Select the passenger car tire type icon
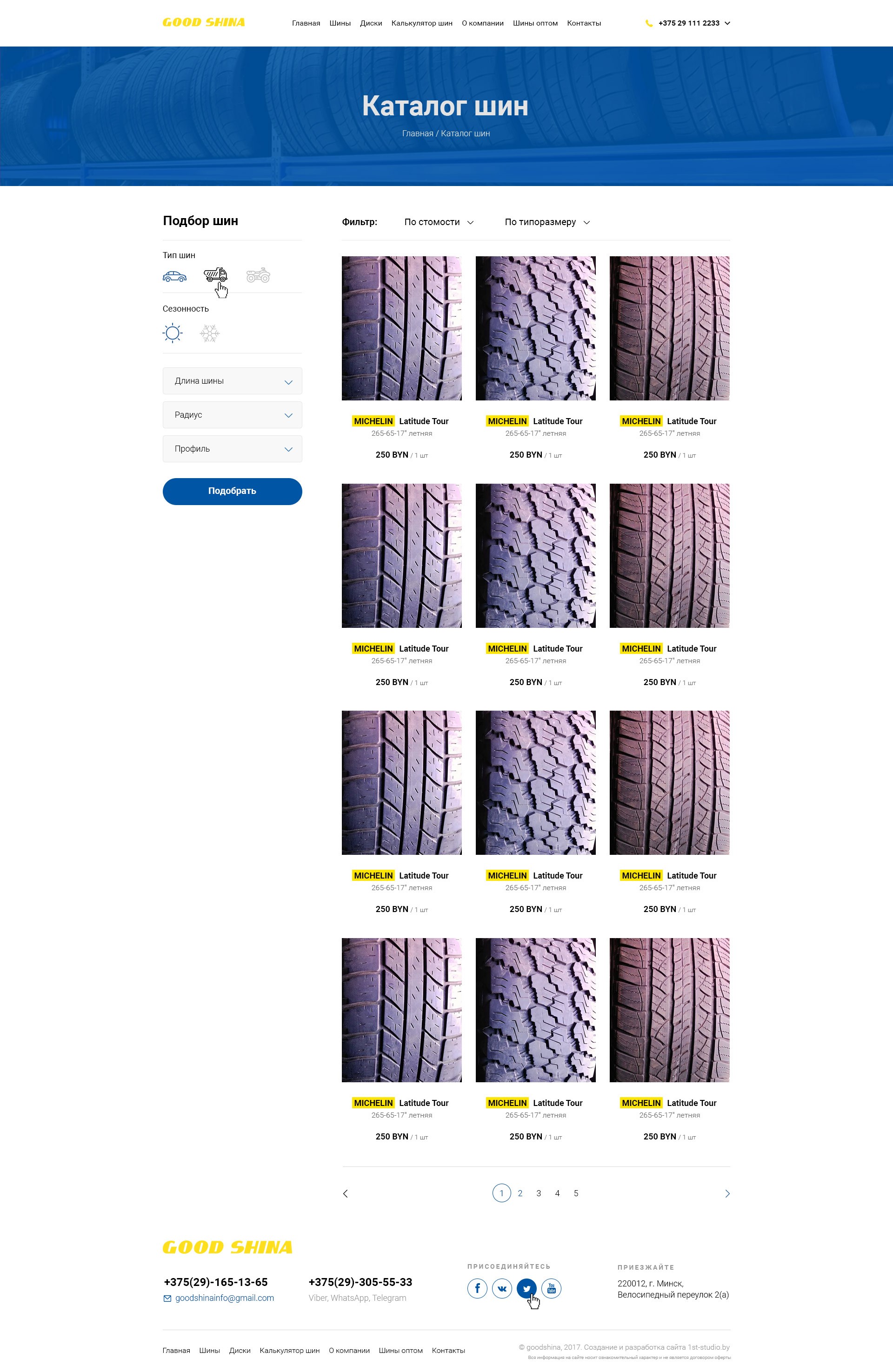The width and height of the screenshot is (893, 1372). coord(174,277)
